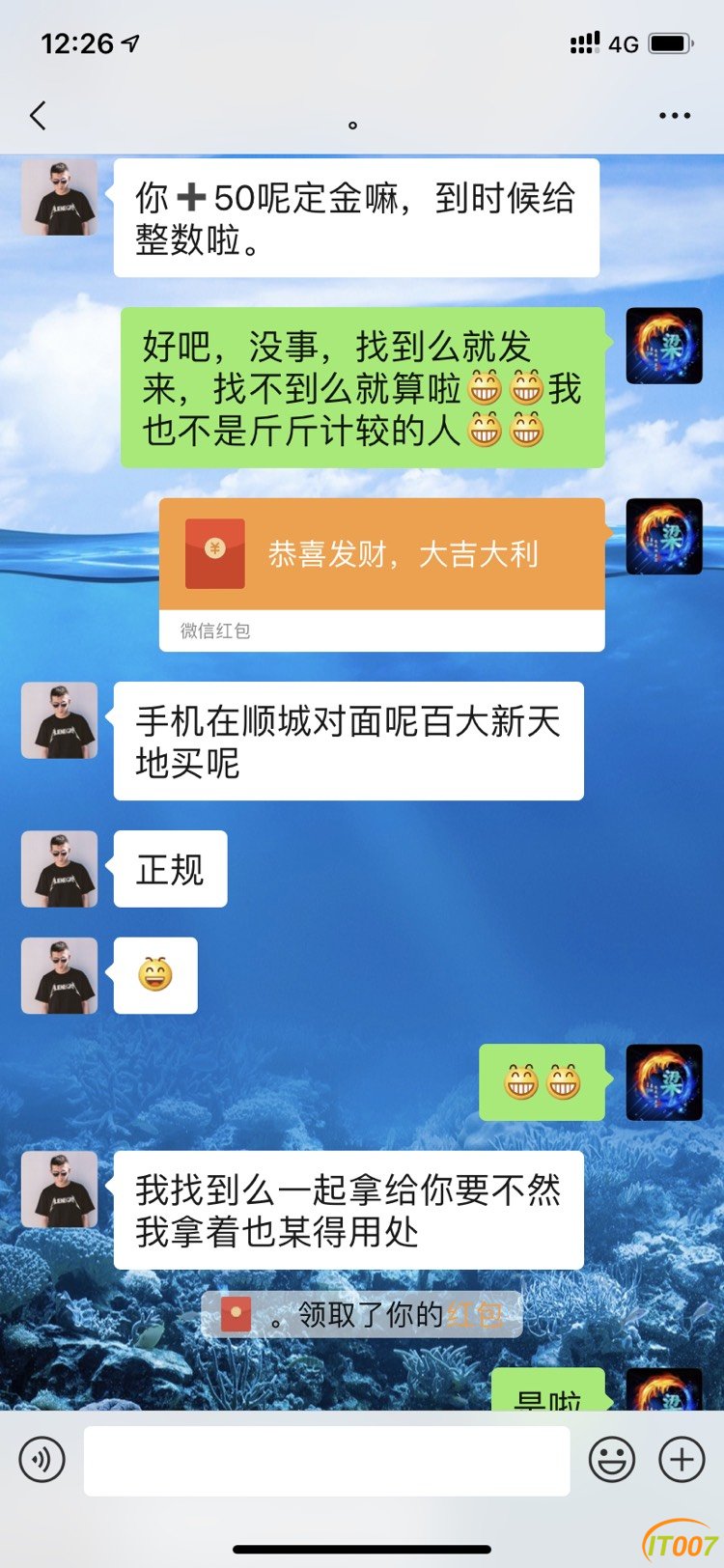
Task: Open the plus attachments panel
Action: point(682,1459)
